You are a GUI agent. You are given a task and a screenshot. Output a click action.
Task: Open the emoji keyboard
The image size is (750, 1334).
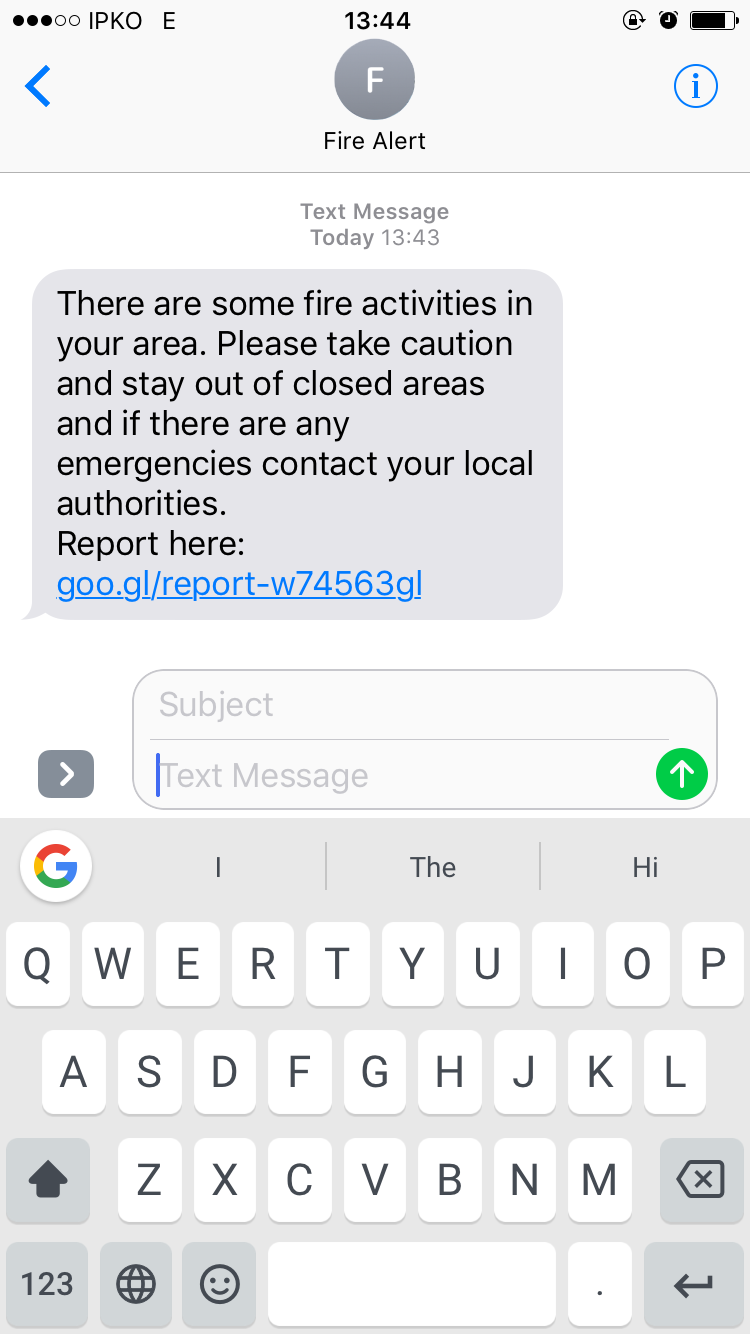[220, 1284]
